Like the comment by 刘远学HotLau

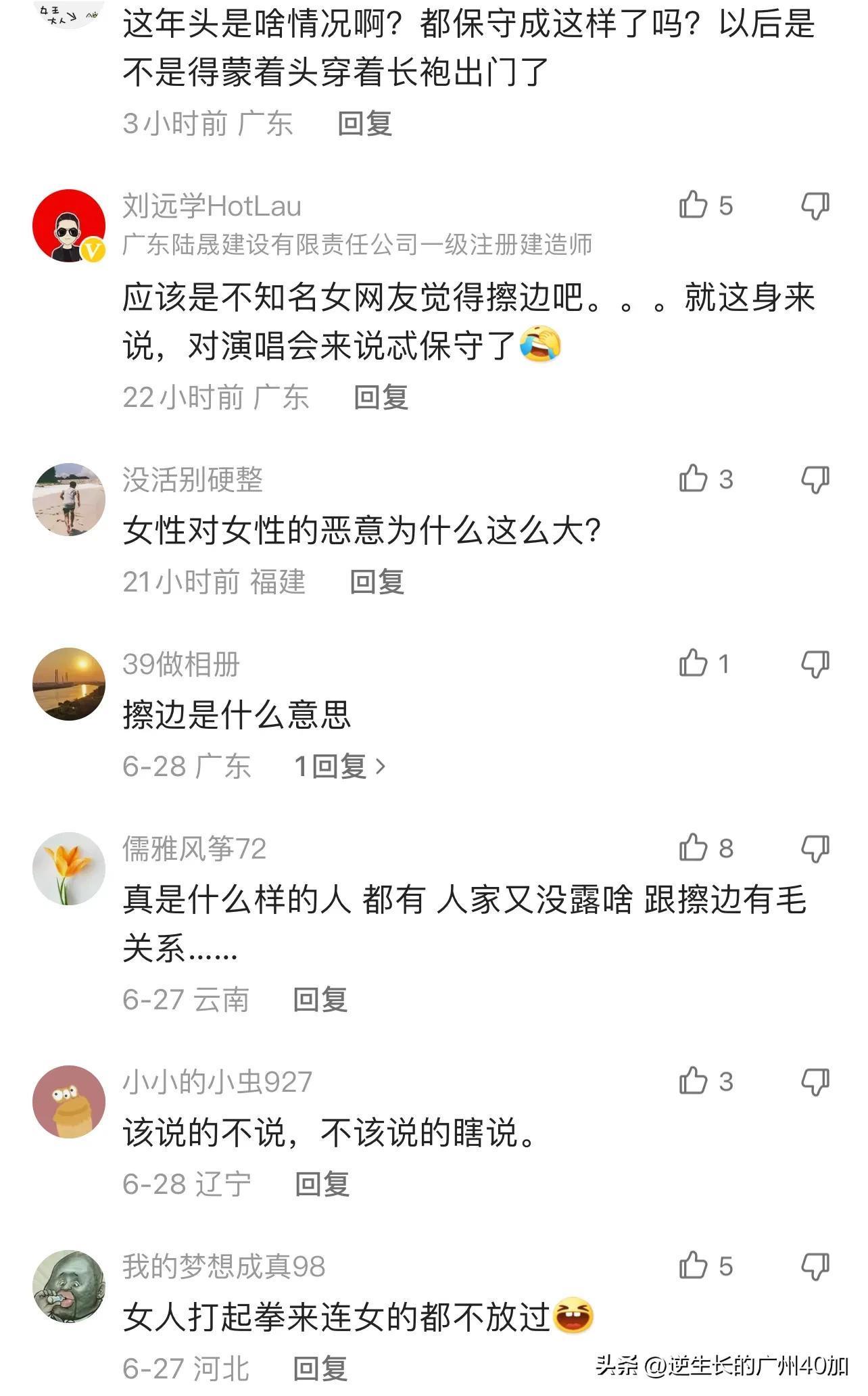coord(694,205)
